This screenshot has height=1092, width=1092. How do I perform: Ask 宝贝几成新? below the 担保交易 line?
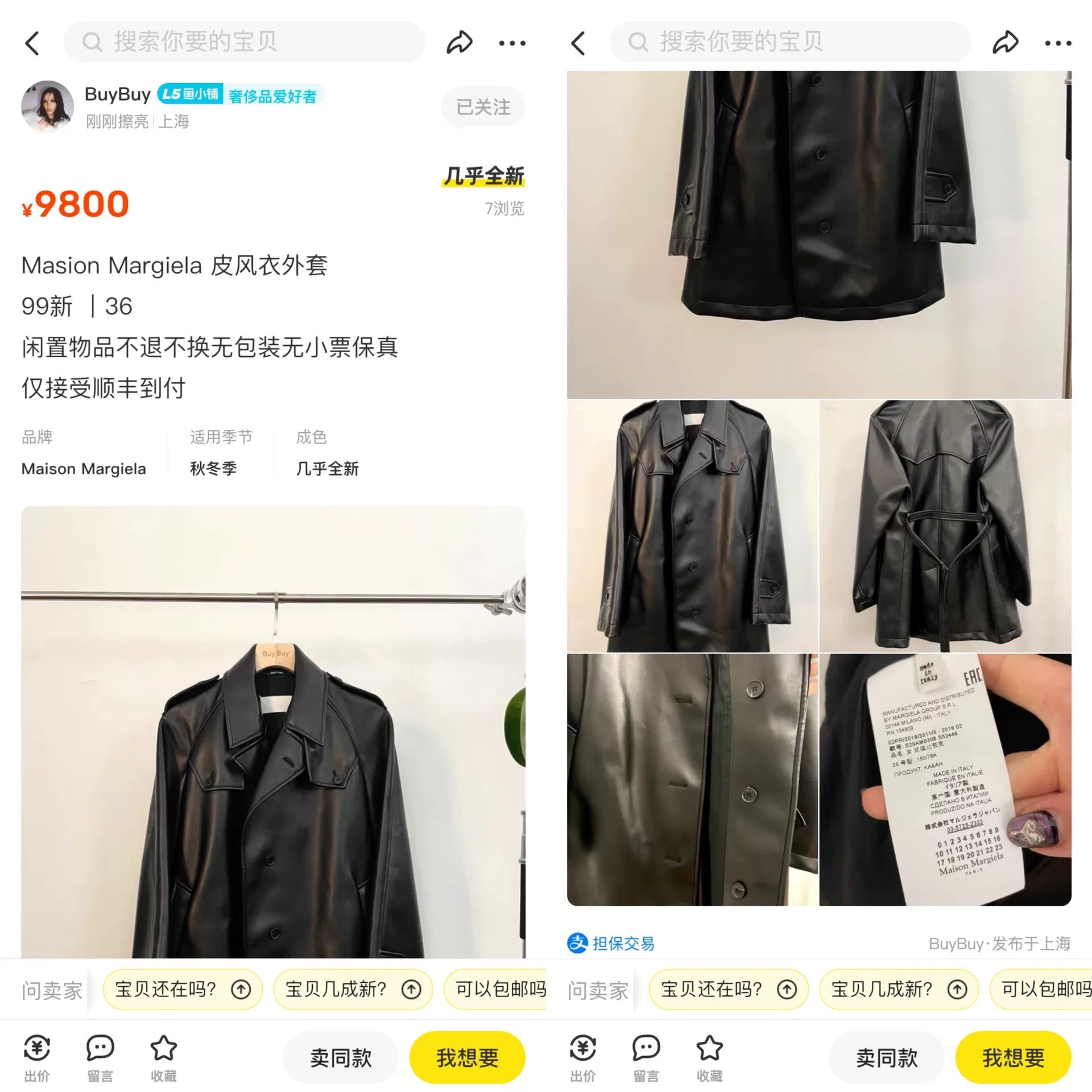pos(899,990)
